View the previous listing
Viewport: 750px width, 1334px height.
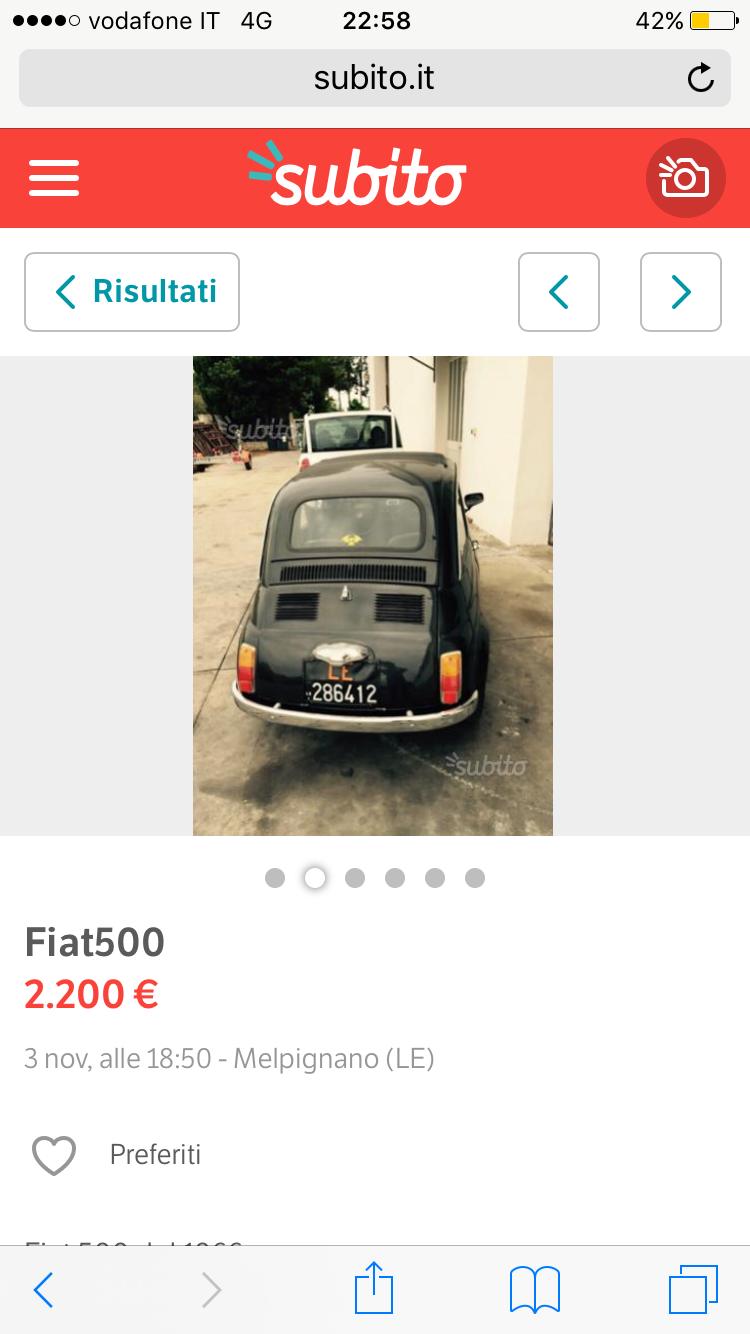558,292
